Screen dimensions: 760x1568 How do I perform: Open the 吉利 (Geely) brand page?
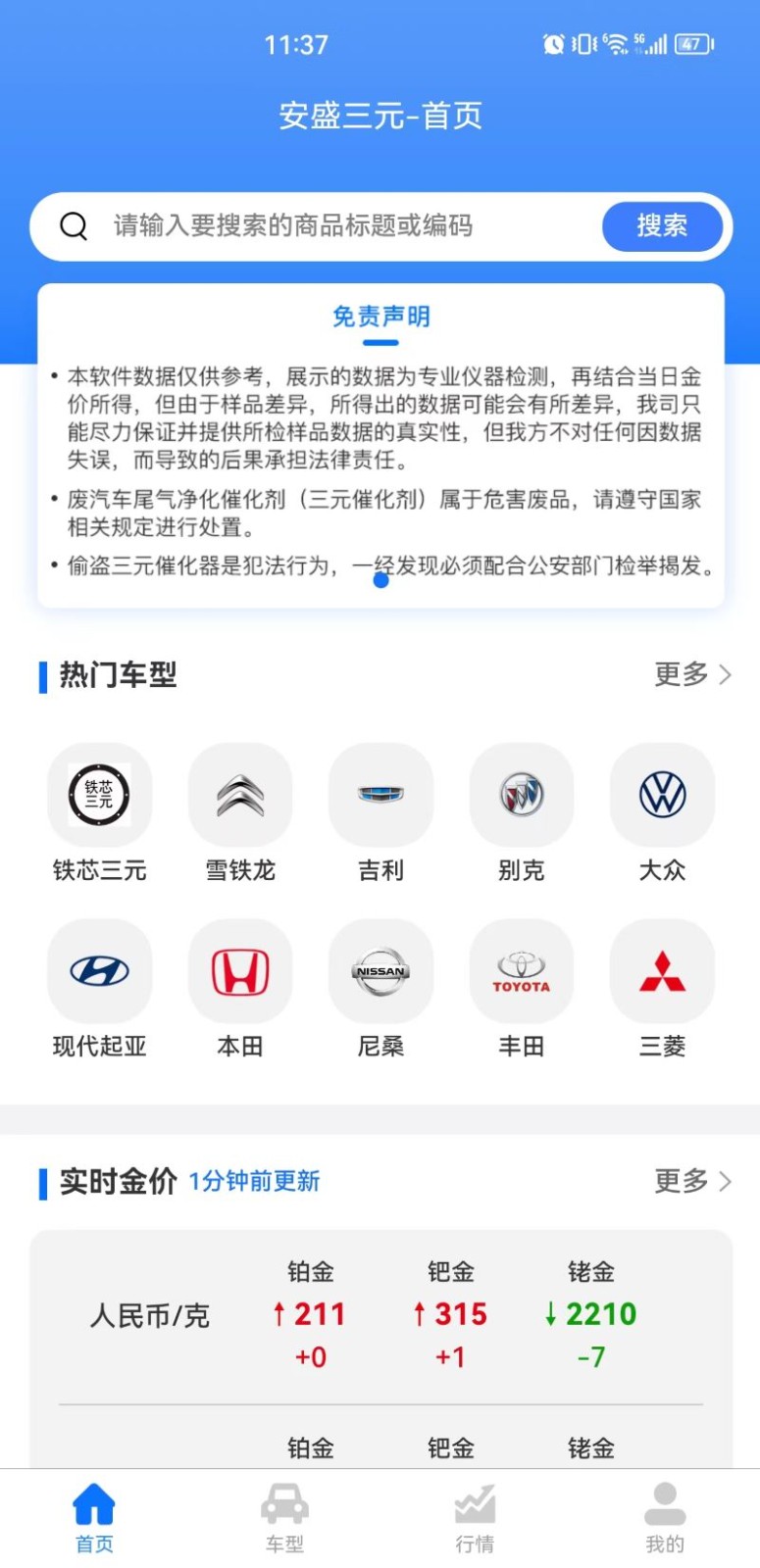pos(380,795)
